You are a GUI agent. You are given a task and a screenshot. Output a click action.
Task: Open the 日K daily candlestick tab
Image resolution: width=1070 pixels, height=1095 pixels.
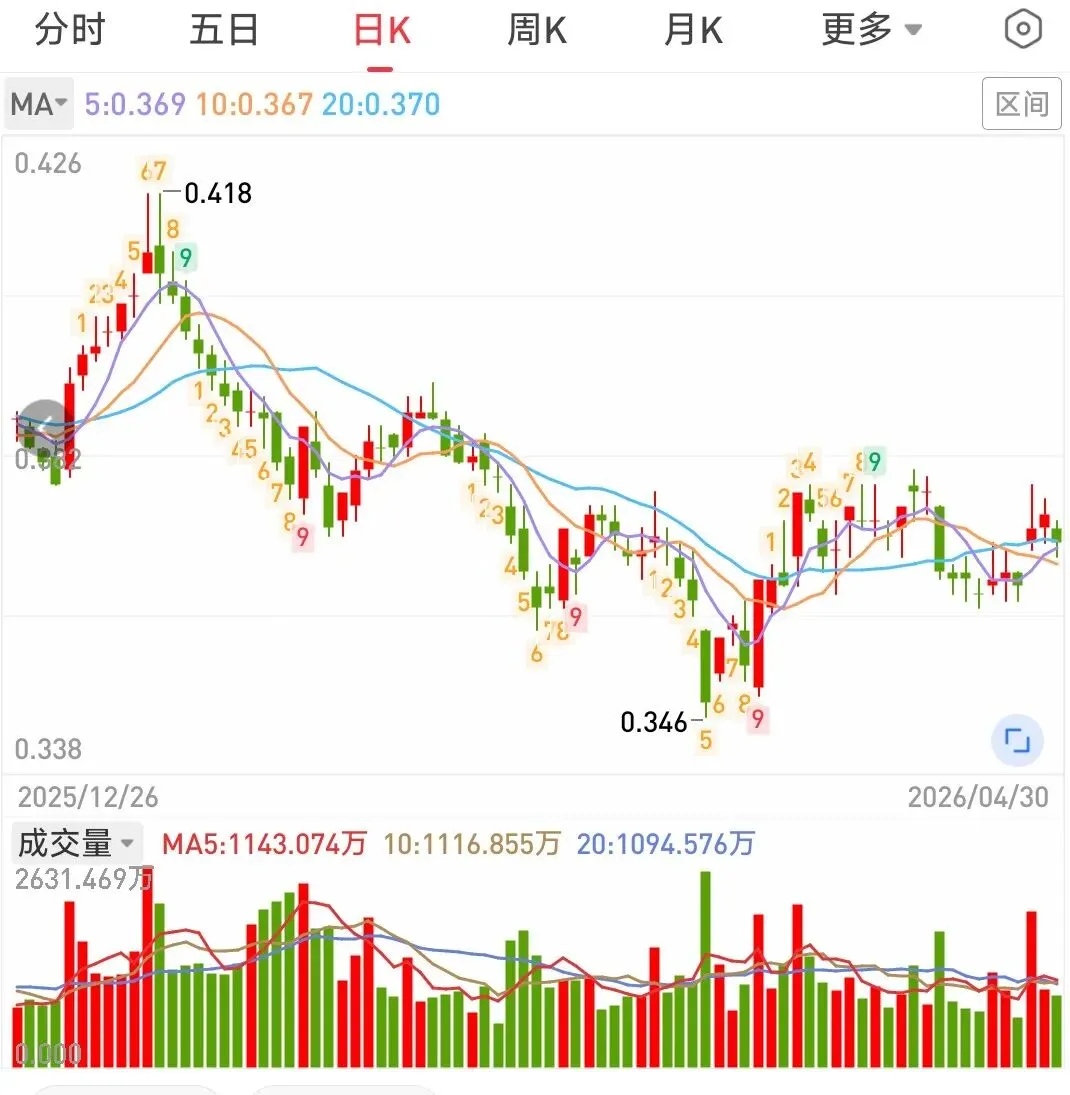[x=381, y=30]
